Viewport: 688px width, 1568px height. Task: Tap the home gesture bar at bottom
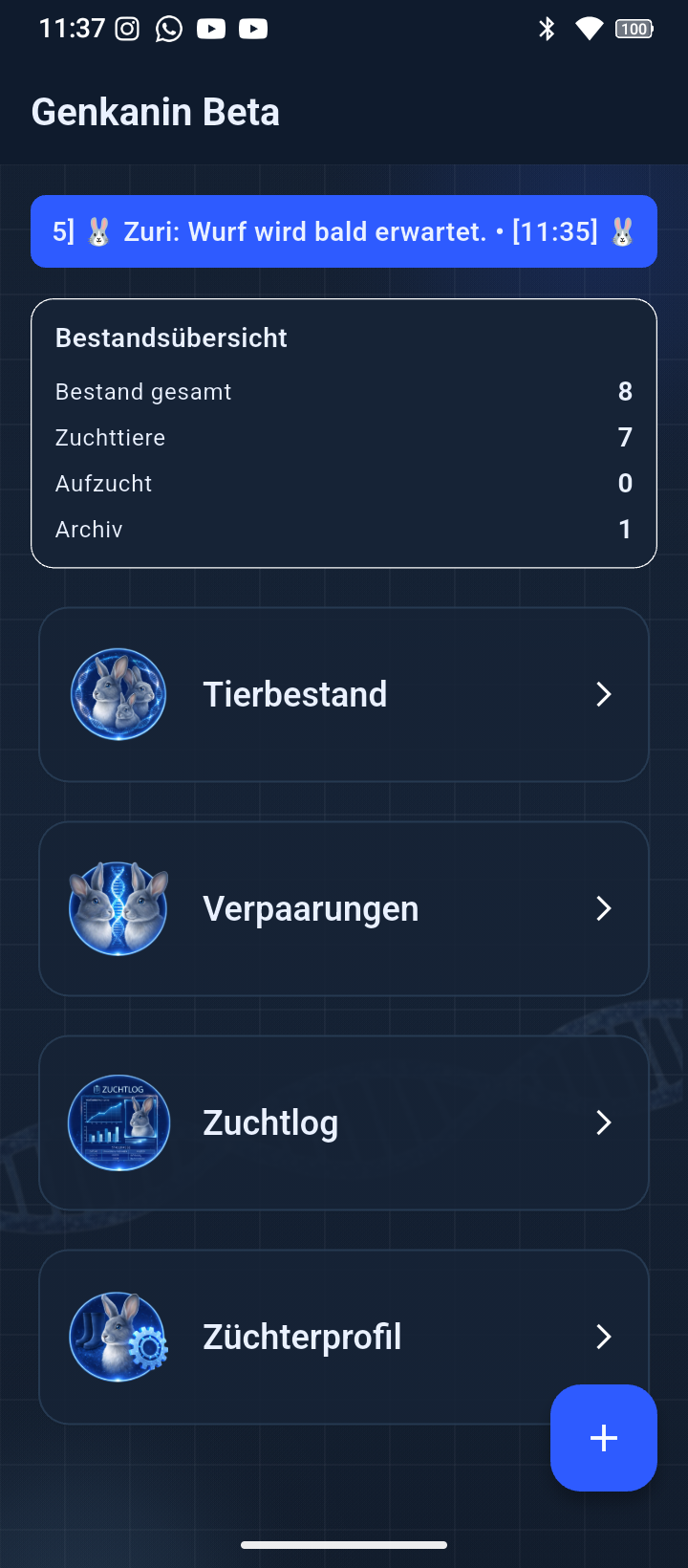[x=344, y=1543]
